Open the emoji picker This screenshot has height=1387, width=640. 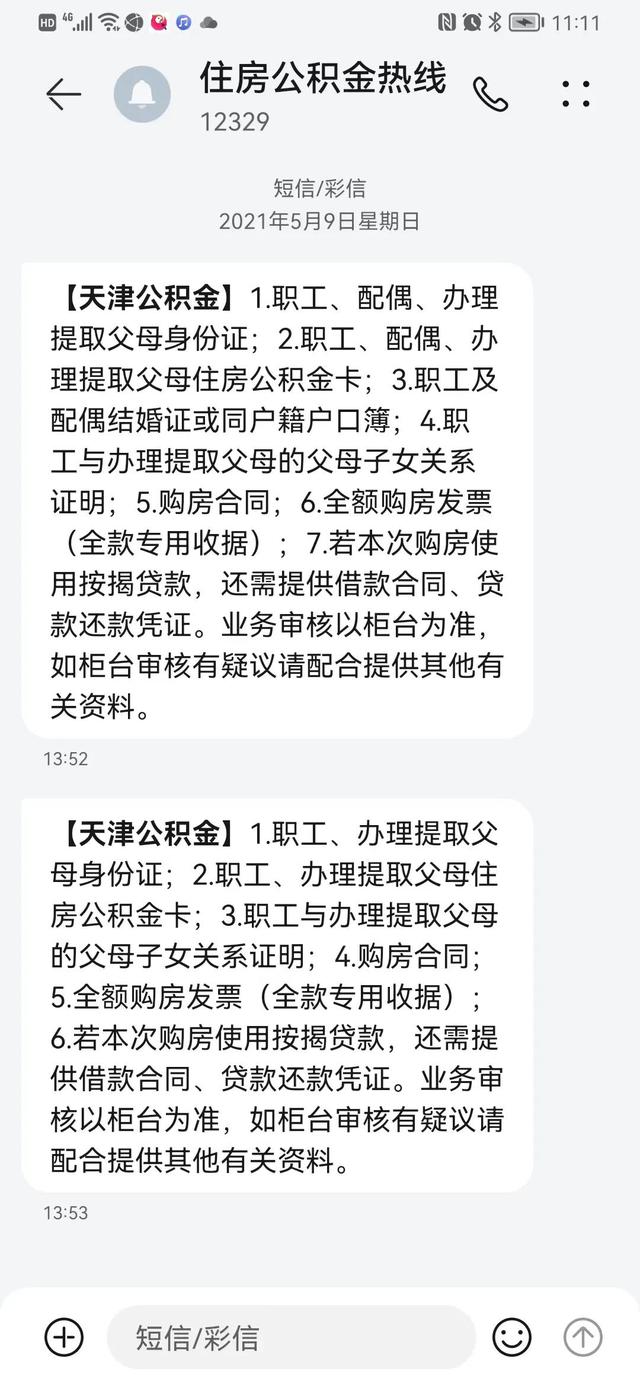coord(512,1337)
